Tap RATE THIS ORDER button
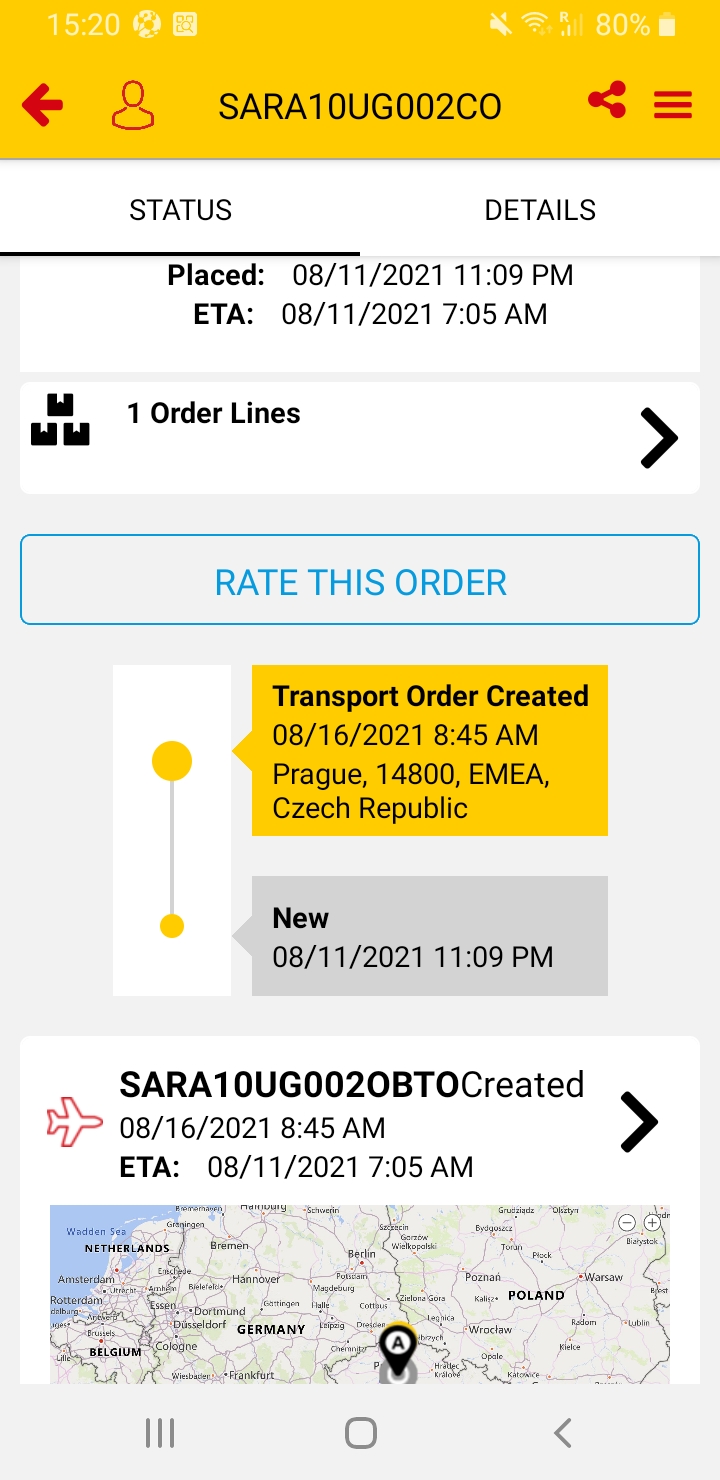720x1480 pixels. point(360,581)
